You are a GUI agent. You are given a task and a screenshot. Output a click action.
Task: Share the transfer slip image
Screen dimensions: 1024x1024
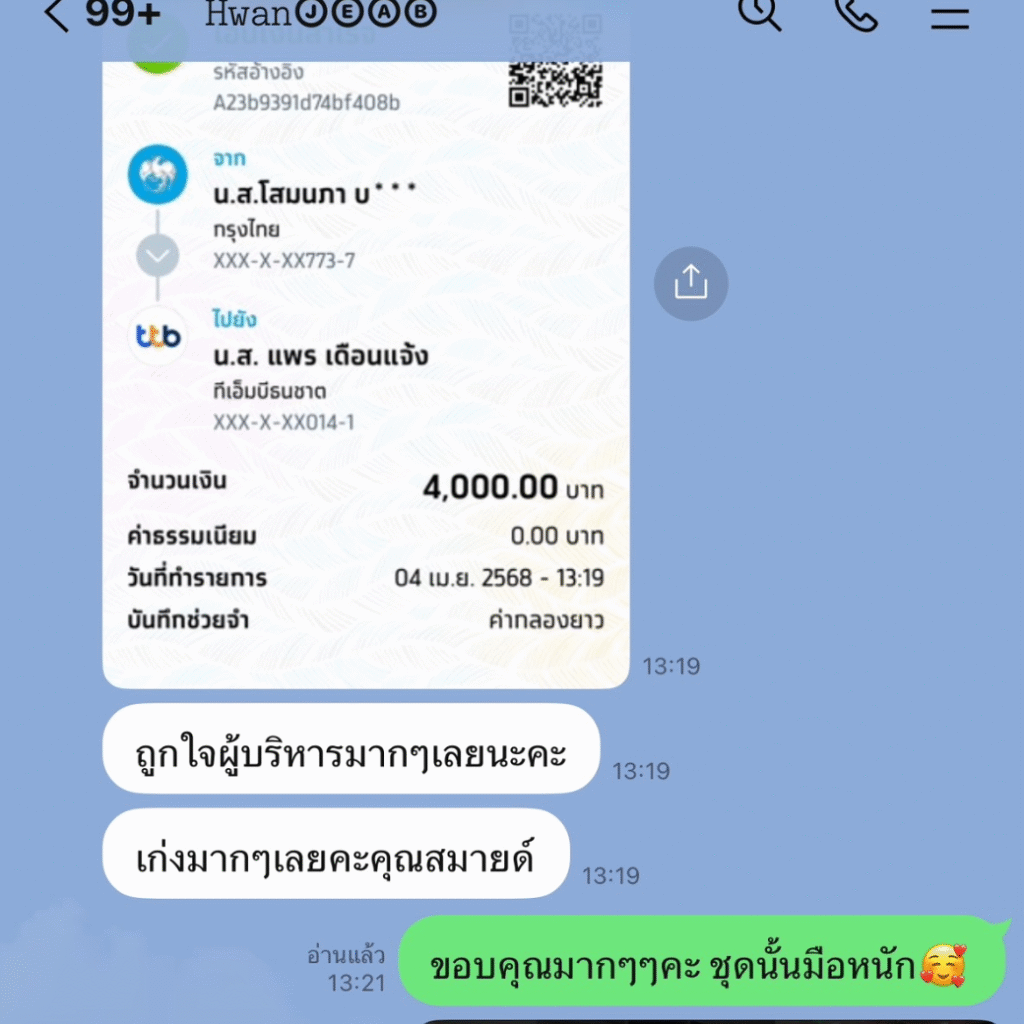pos(690,284)
